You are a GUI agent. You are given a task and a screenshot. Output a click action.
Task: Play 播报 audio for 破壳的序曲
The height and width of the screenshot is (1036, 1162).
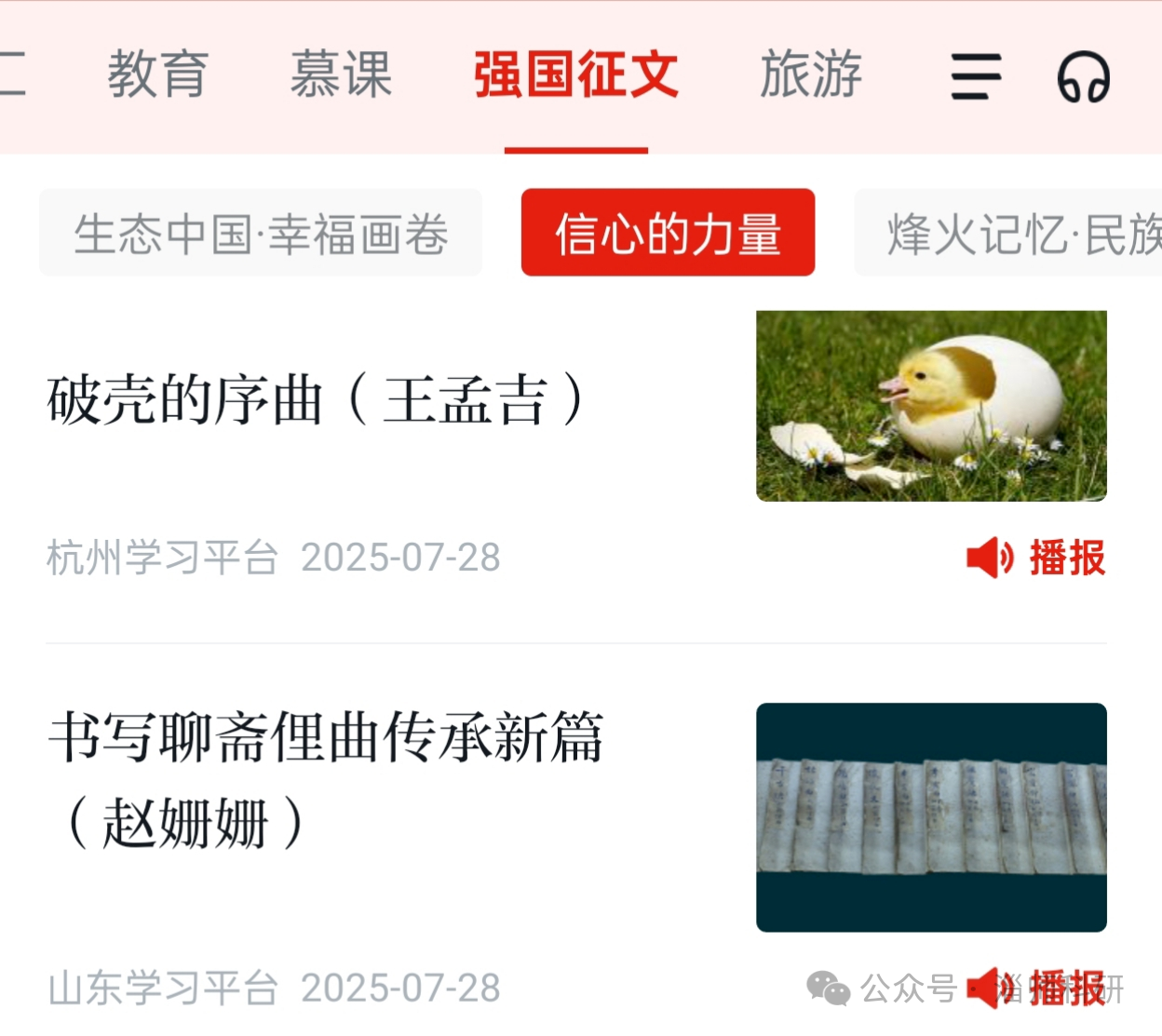coord(1036,558)
